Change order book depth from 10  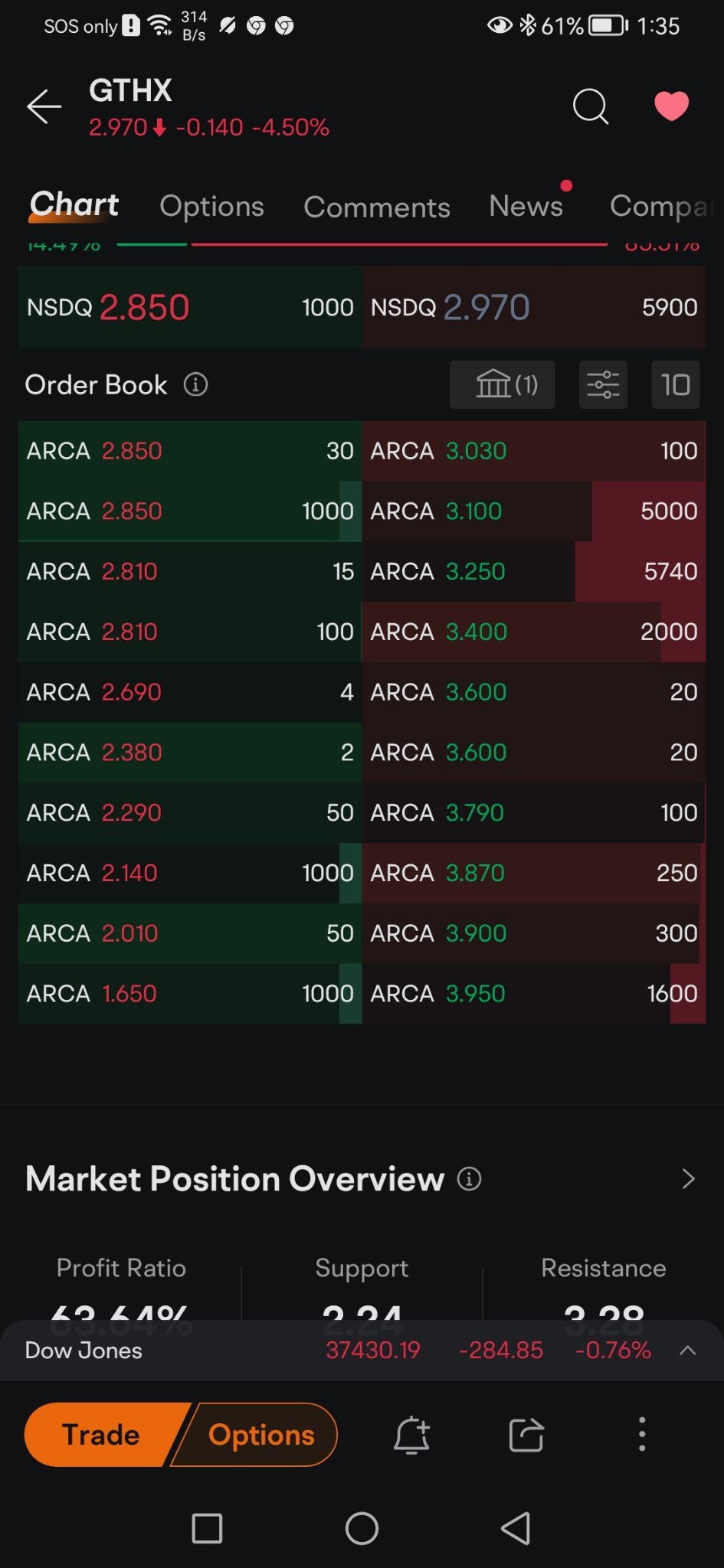click(675, 384)
